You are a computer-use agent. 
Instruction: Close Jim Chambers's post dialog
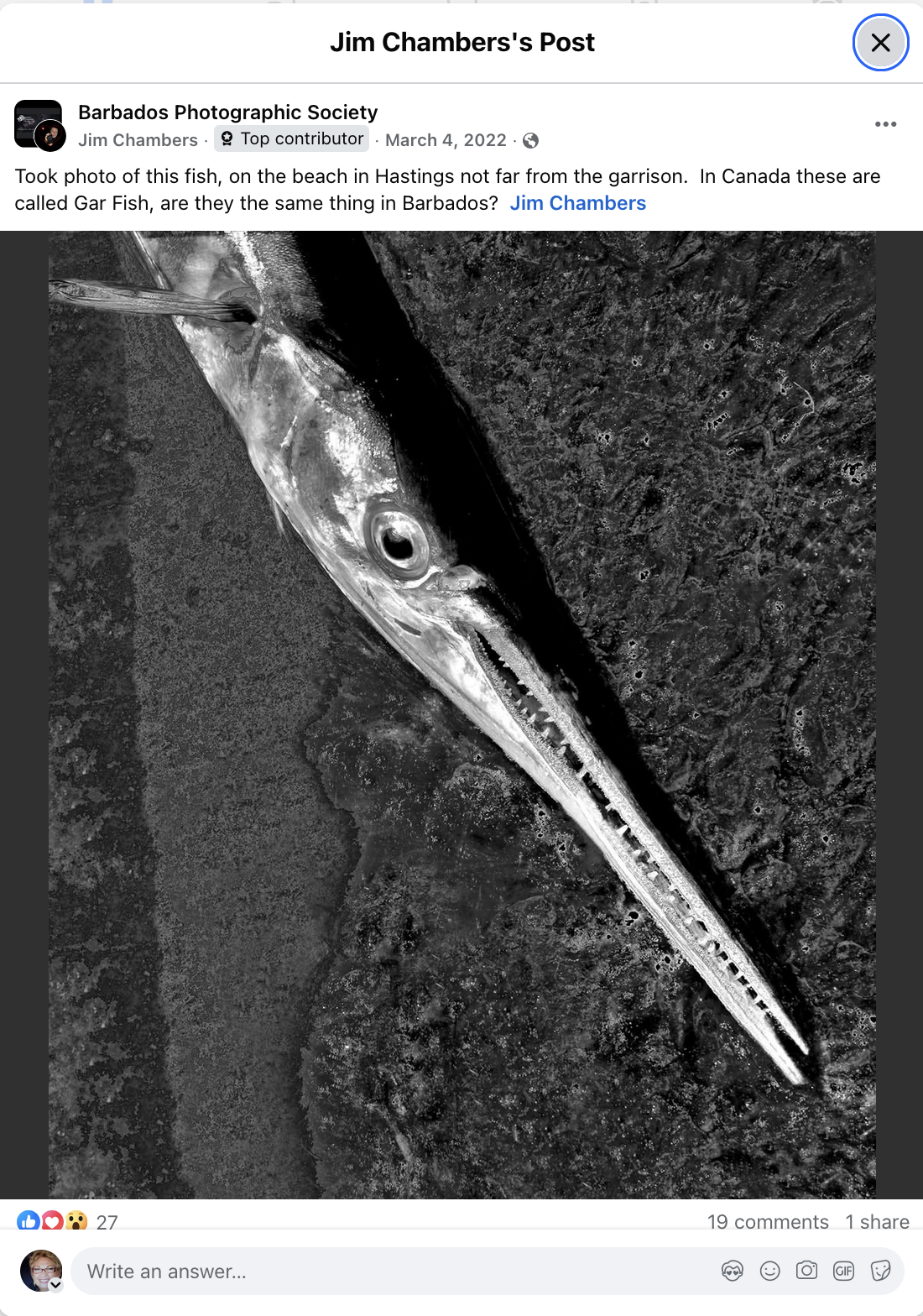(880, 43)
